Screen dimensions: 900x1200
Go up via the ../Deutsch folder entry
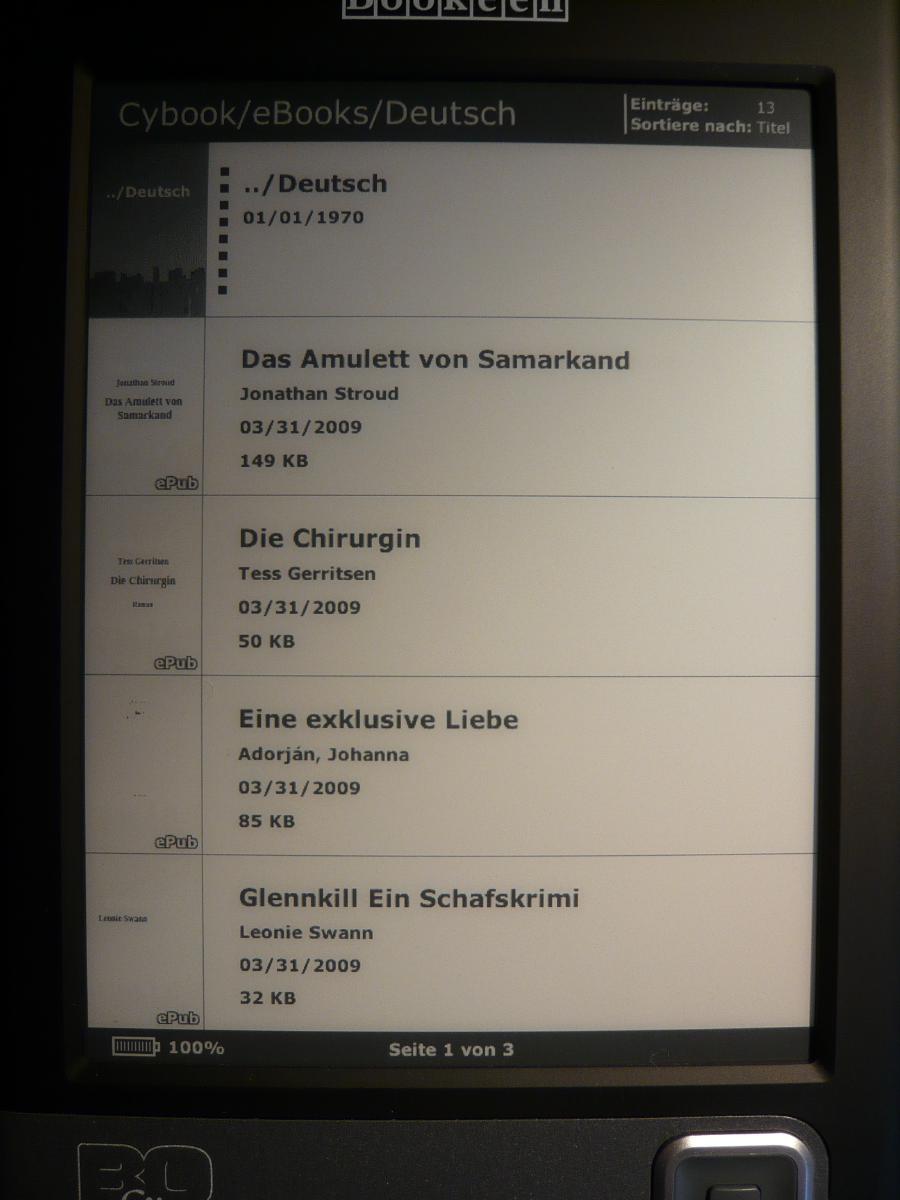click(x=315, y=184)
